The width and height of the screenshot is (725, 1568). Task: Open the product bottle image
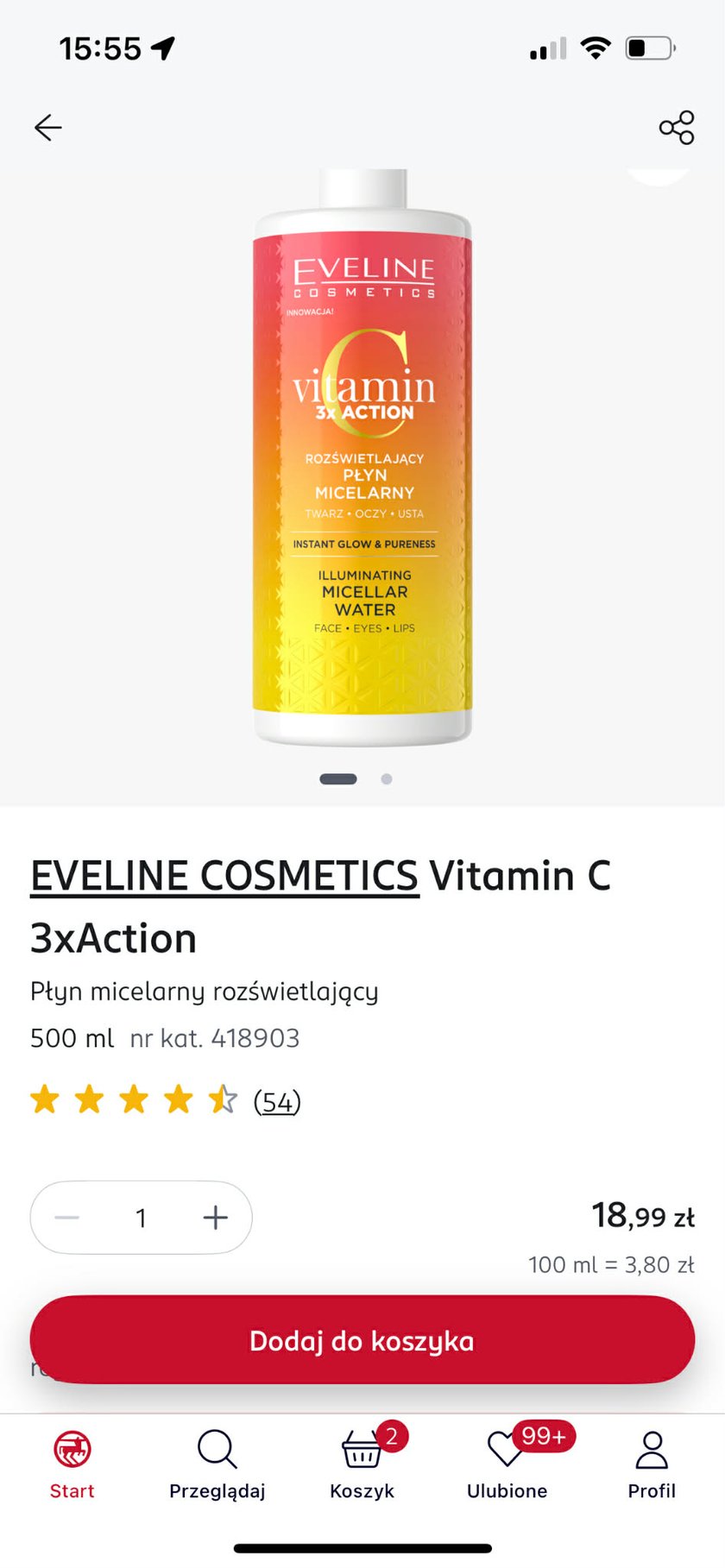tap(362, 457)
